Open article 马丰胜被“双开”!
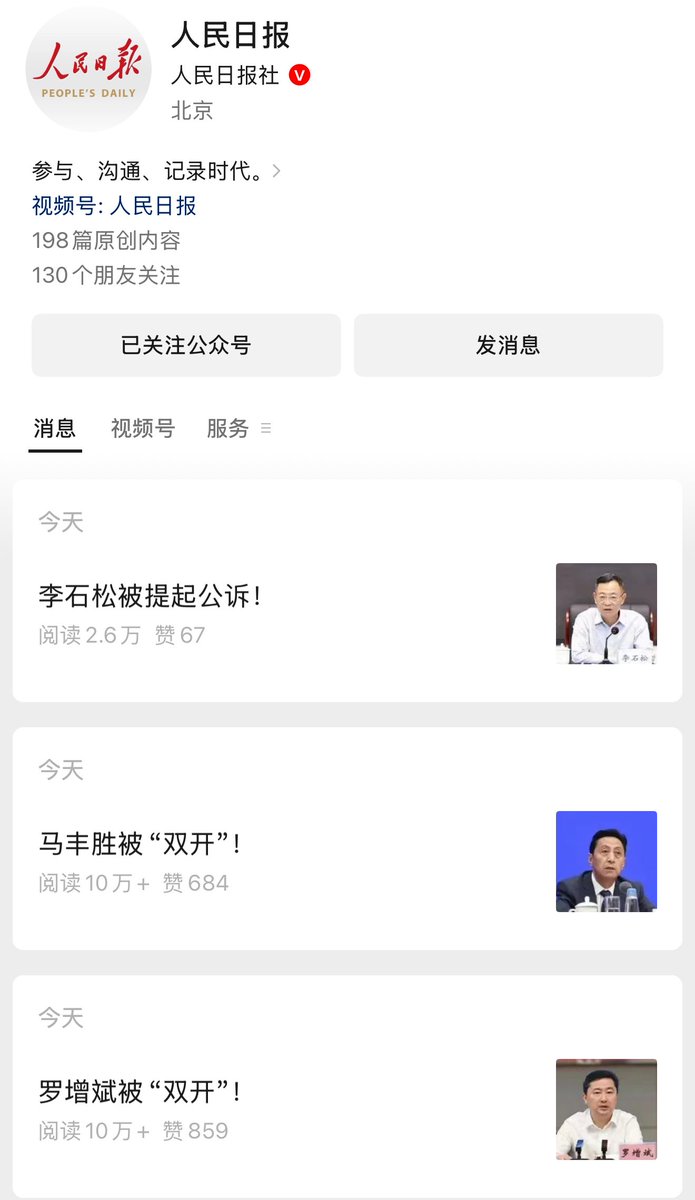The width and height of the screenshot is (695, 1200). pyautogui.click(x=347, y=839)
